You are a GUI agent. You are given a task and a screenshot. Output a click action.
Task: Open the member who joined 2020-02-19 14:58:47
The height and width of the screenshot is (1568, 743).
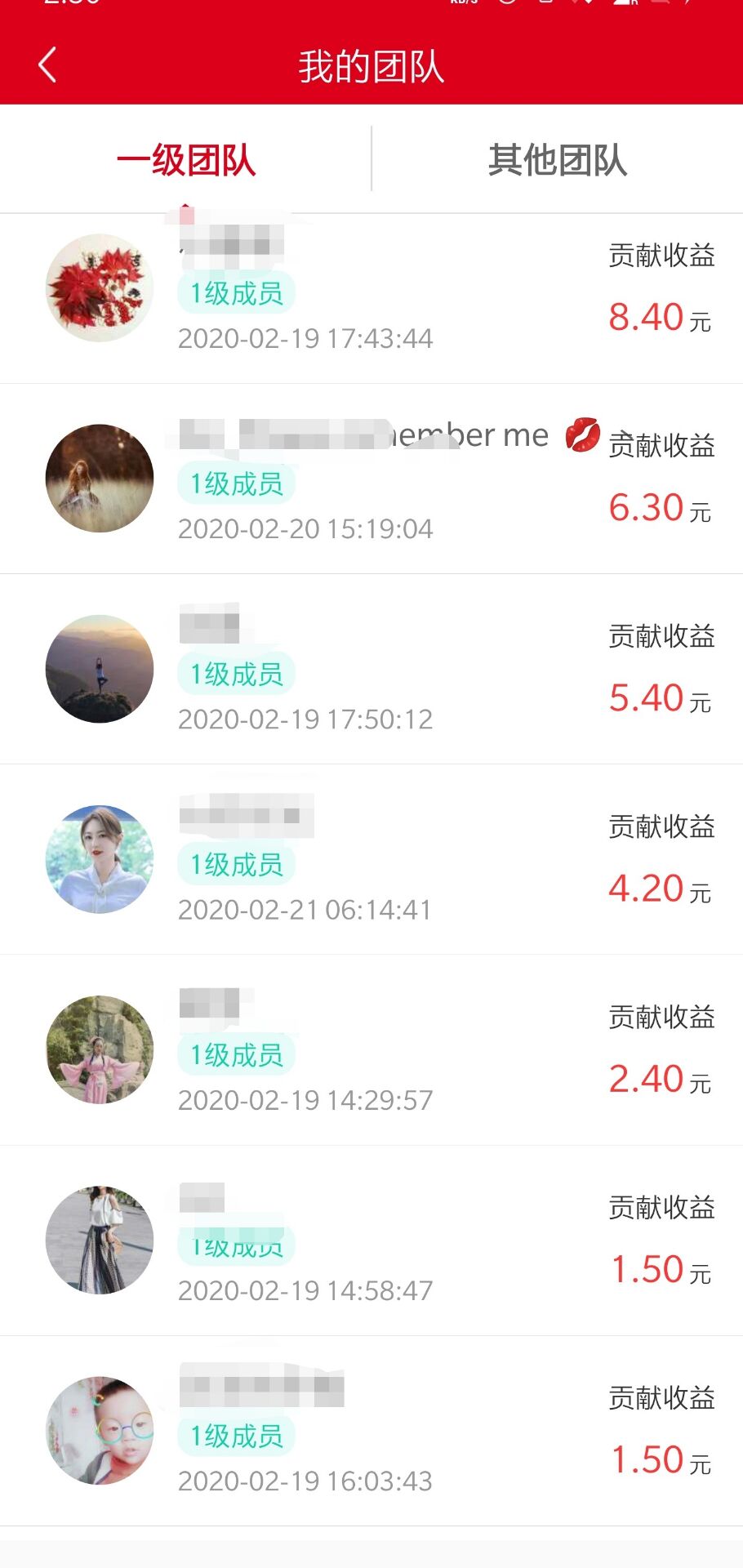pyautogui.click(x=371, y=1241)
